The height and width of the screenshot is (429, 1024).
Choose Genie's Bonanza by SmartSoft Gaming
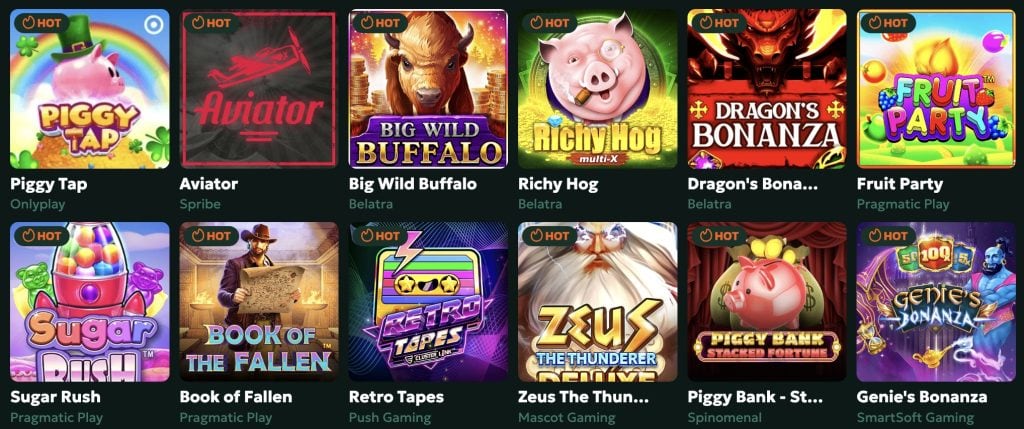tap(935, 302)
